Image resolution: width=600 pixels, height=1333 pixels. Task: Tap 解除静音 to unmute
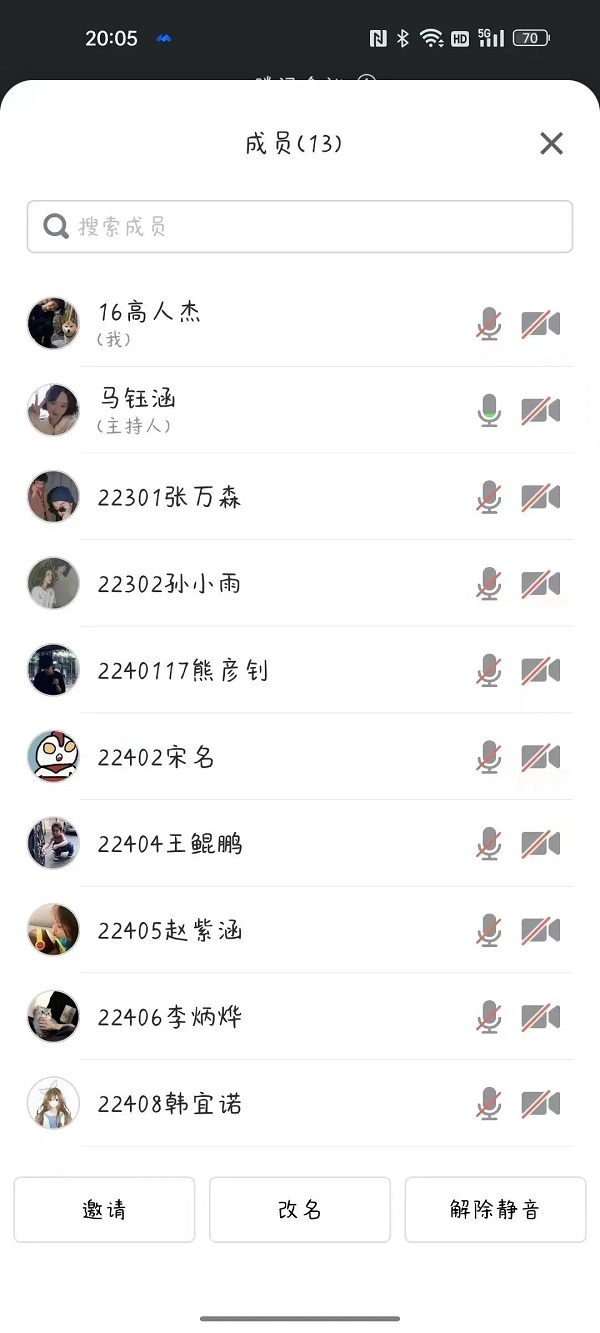(x=495, y=1210)
